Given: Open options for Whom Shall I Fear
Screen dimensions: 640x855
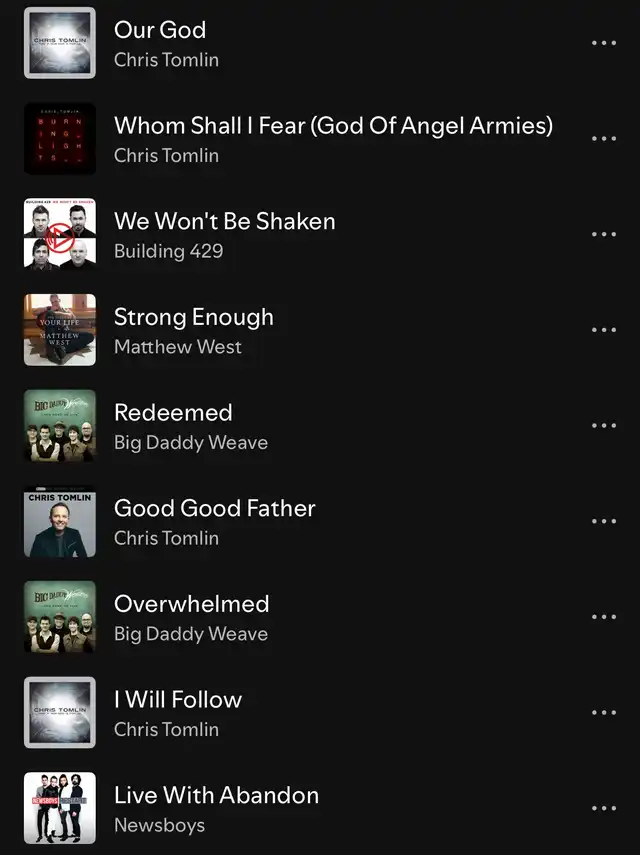Looking at the screenshot, I should pyautogui.click(x=604, y=139).
